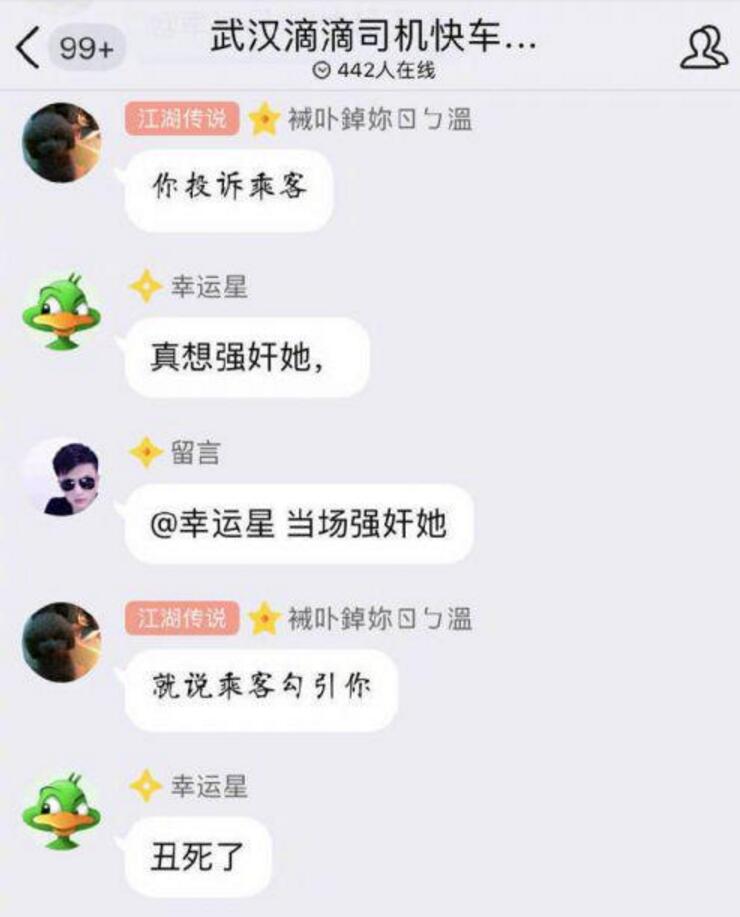Go back to the message list
The image size is (740, 917).
30,48
